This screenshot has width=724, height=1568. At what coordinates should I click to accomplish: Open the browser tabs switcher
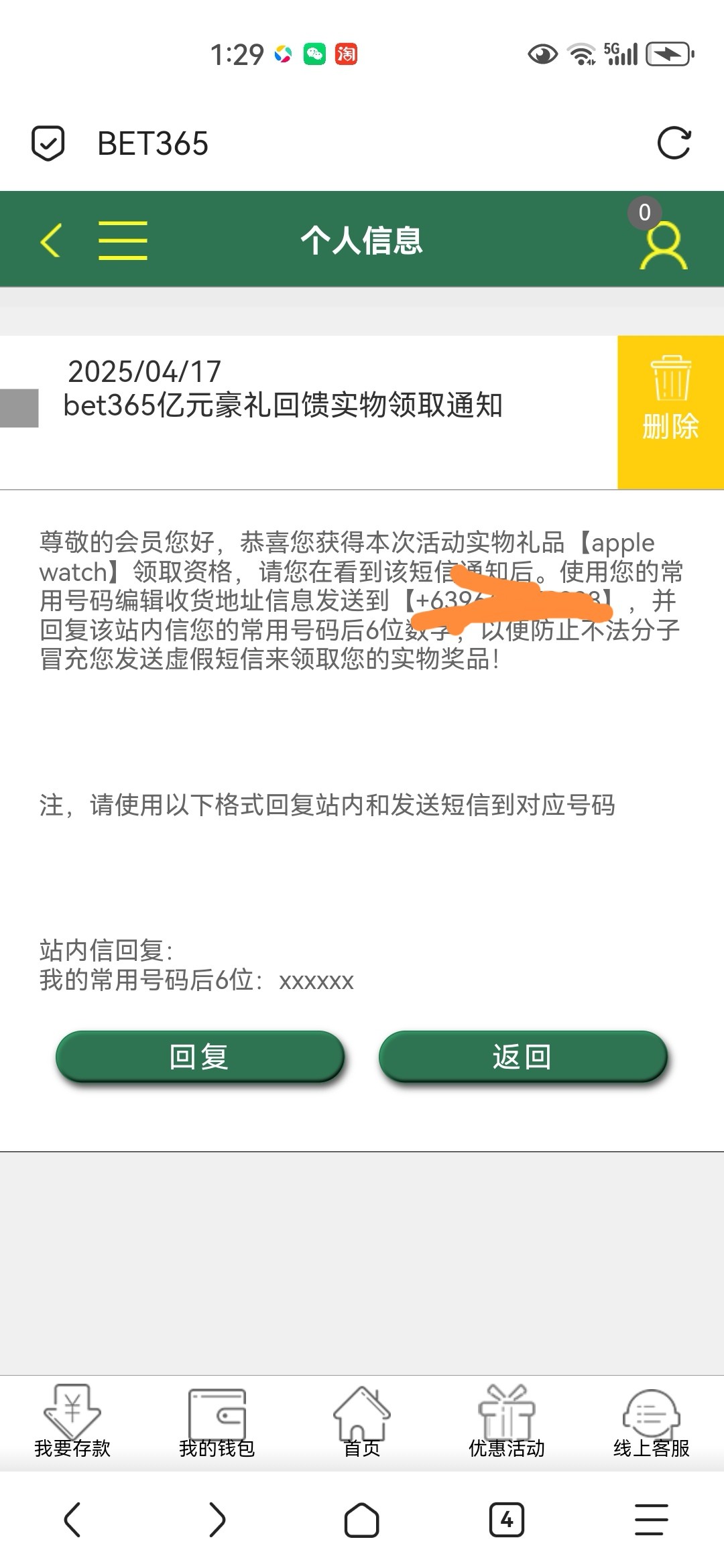tap(507, 1519)
